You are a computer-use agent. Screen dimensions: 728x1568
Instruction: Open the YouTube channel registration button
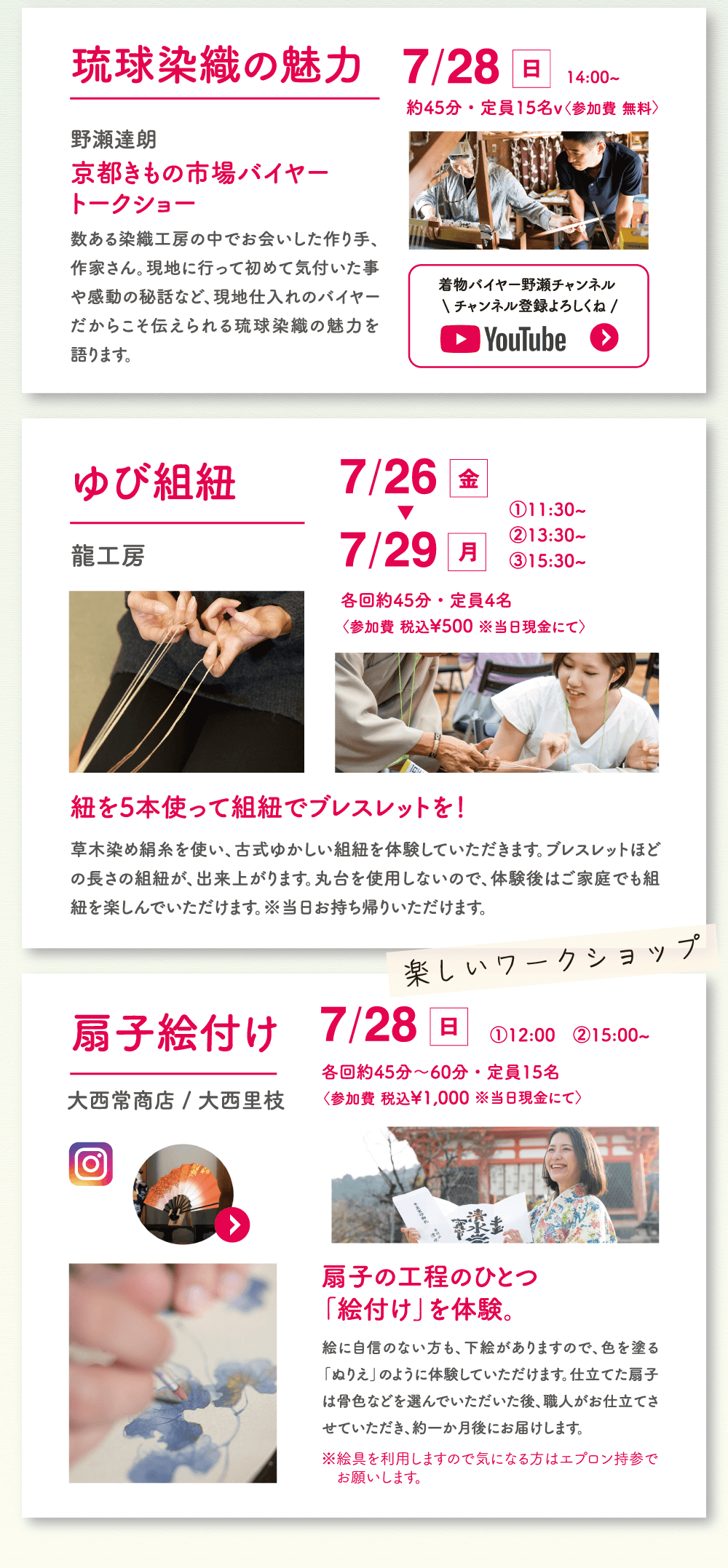tap(528, 317)
